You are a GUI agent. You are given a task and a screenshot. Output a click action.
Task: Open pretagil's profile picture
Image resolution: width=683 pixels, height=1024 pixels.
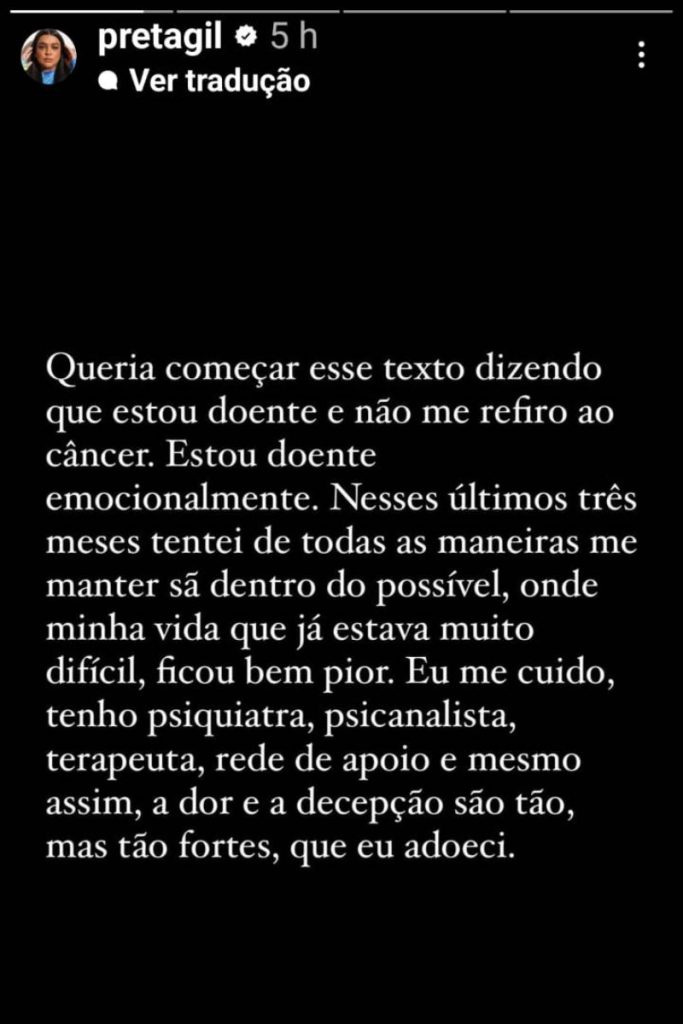[48, 56]
